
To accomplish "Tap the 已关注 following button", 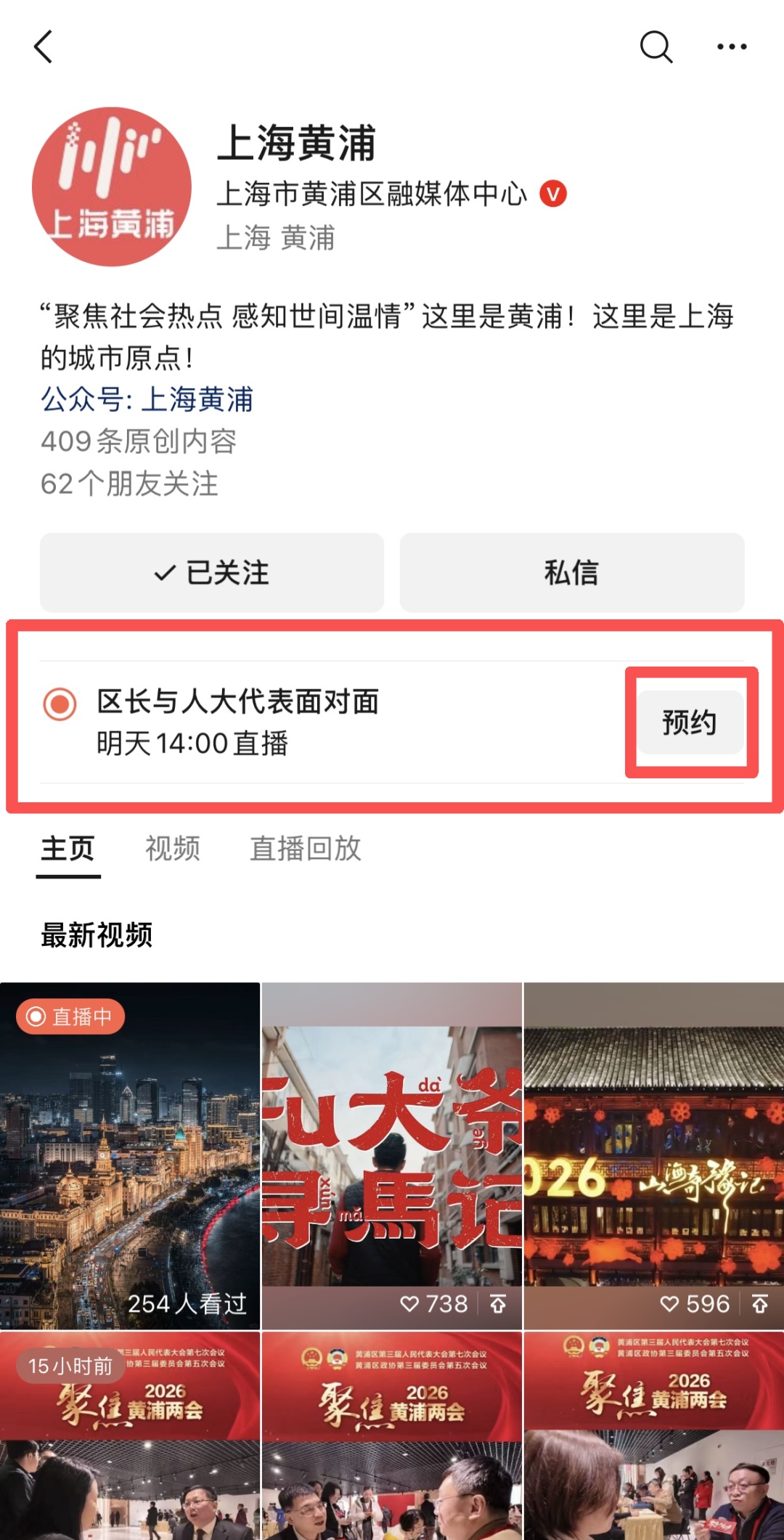I will pos(212,573).
